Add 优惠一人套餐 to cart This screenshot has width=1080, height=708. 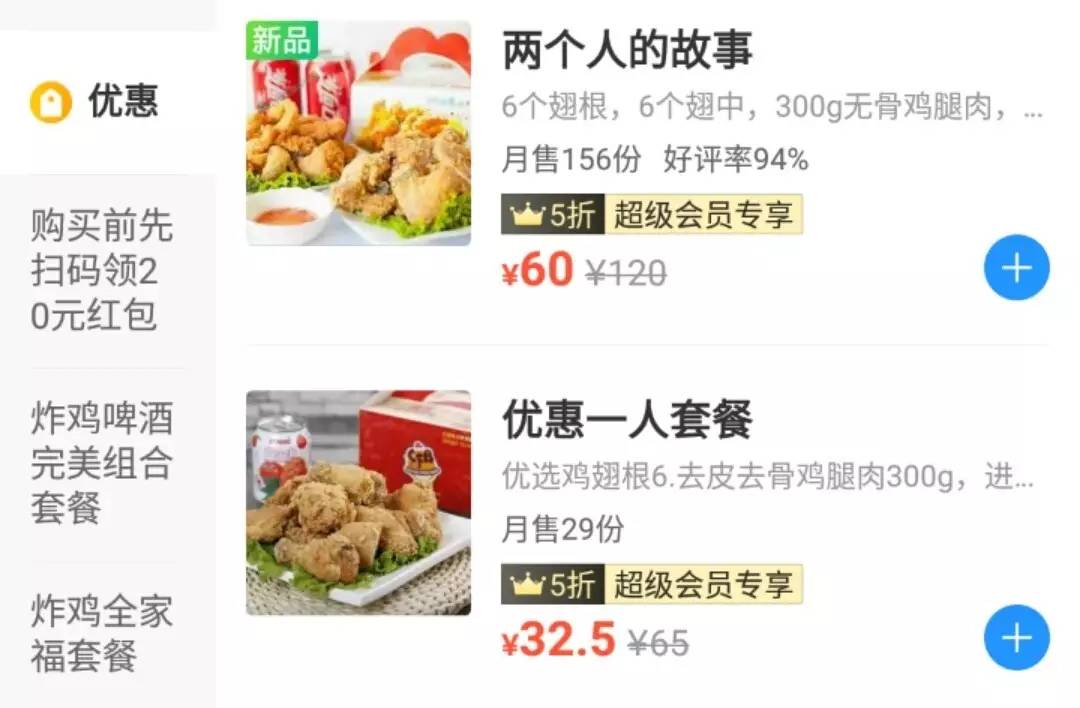coord(1016,637)
